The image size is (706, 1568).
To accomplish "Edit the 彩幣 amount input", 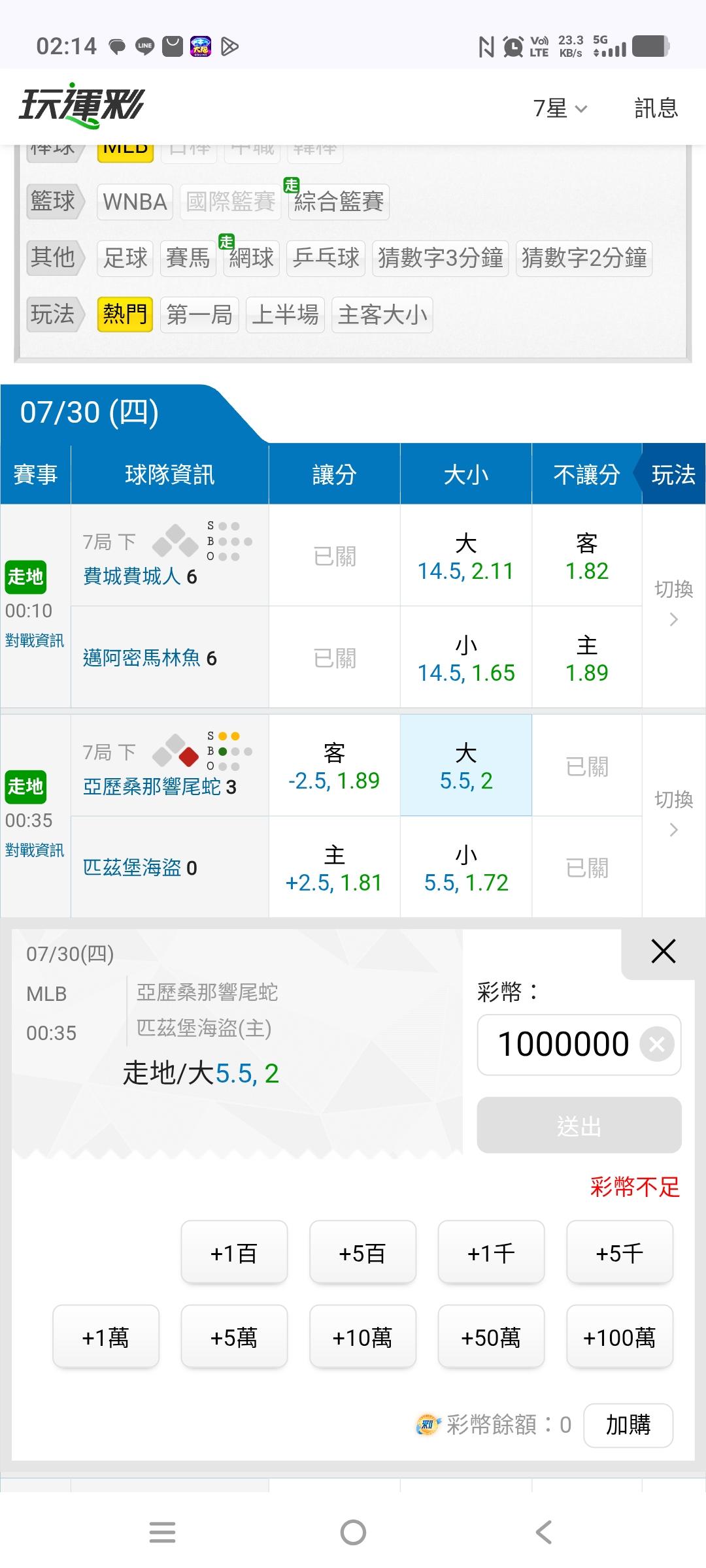I will pos(563,1044).
